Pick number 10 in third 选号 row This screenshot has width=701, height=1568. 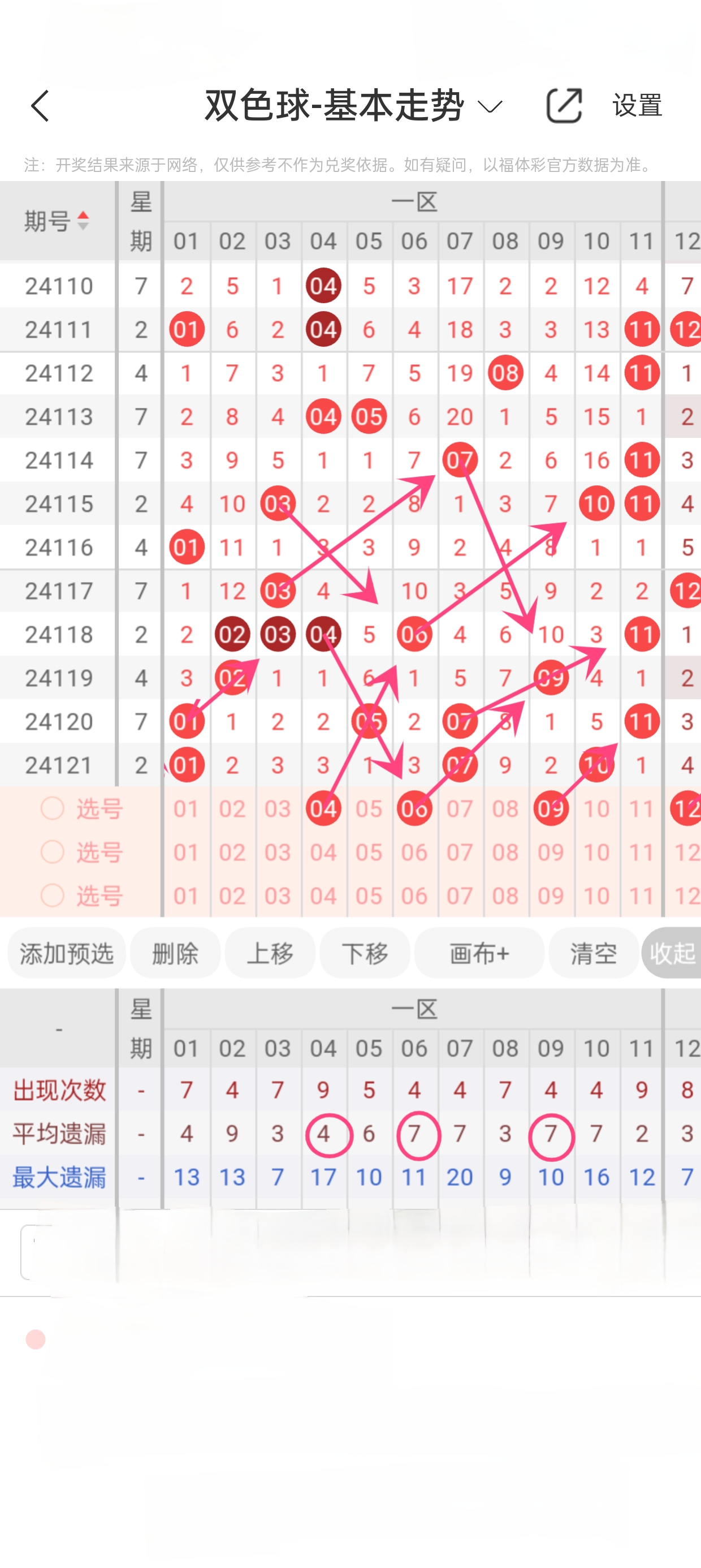click(x=596, y=895)
